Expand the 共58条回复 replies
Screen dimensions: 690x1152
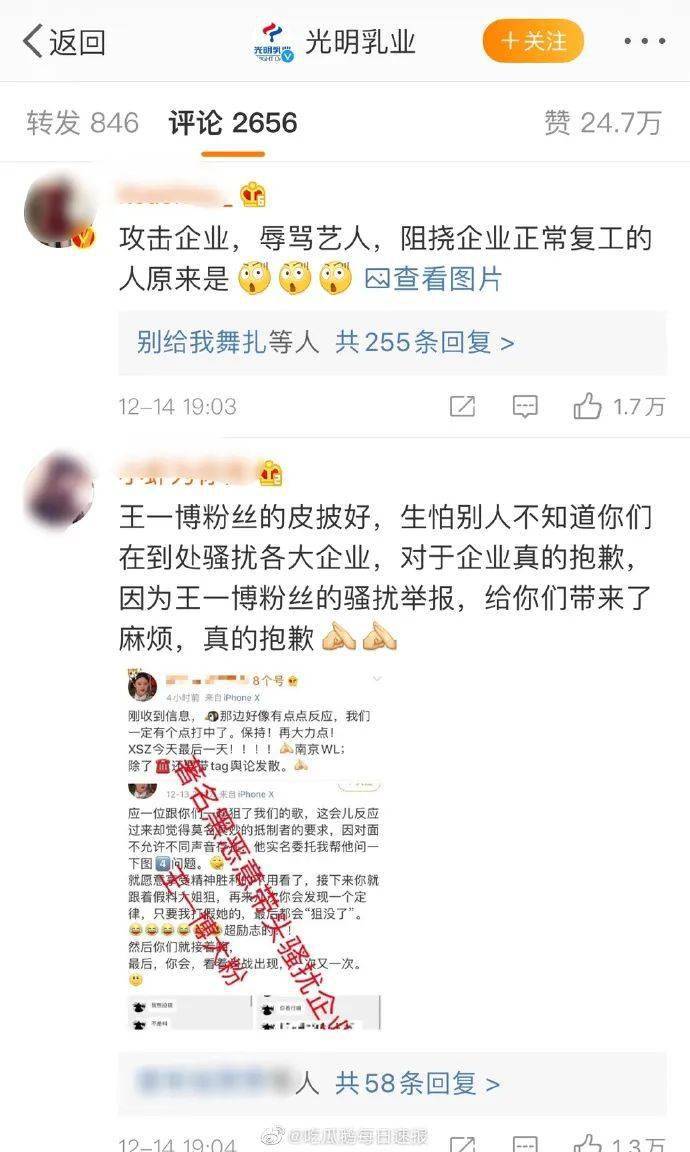(417, 1083)
